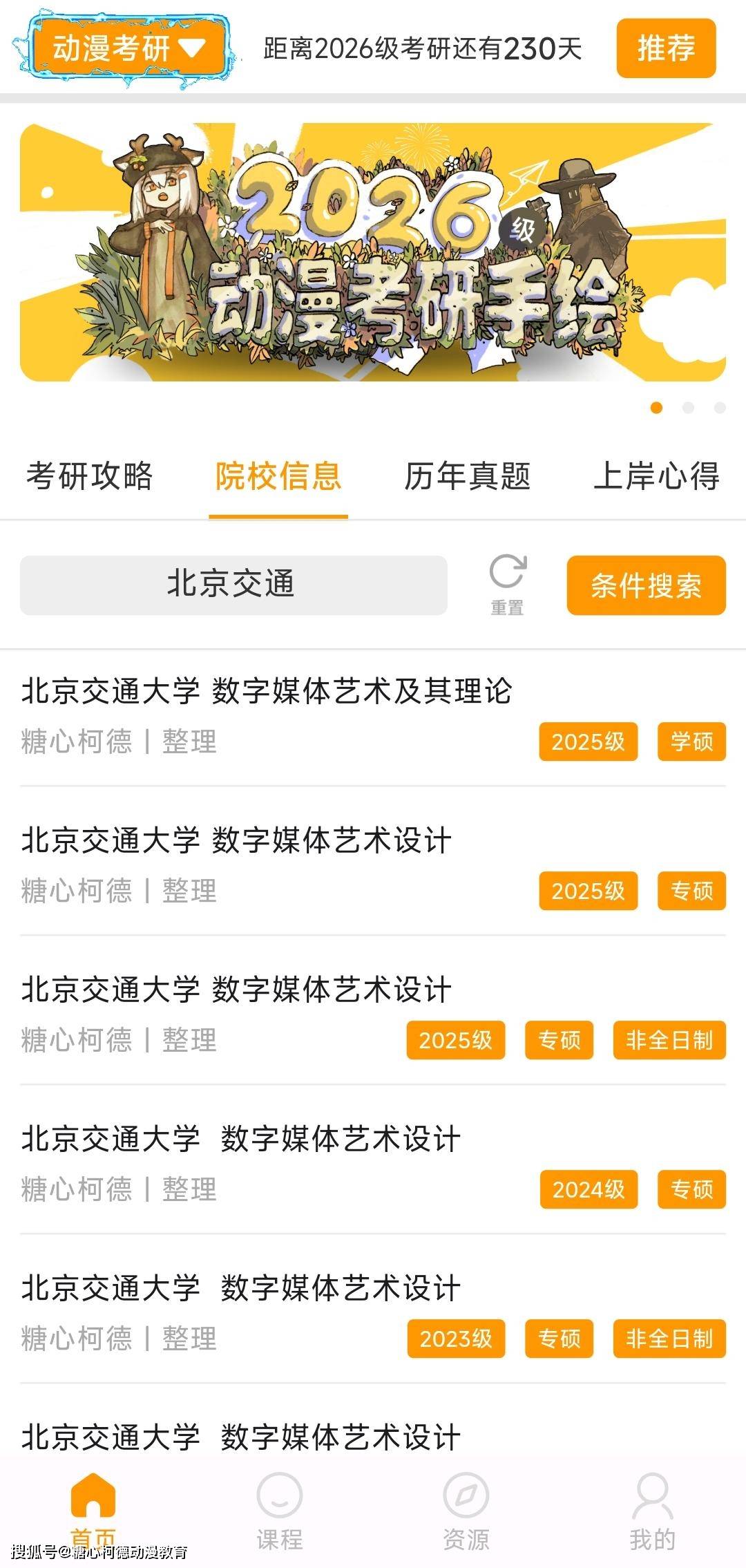Image resolution: width=746 pixels, height=1568 pixels.
Task: Tap the 北京交通 search field
Action: (233, 585)
